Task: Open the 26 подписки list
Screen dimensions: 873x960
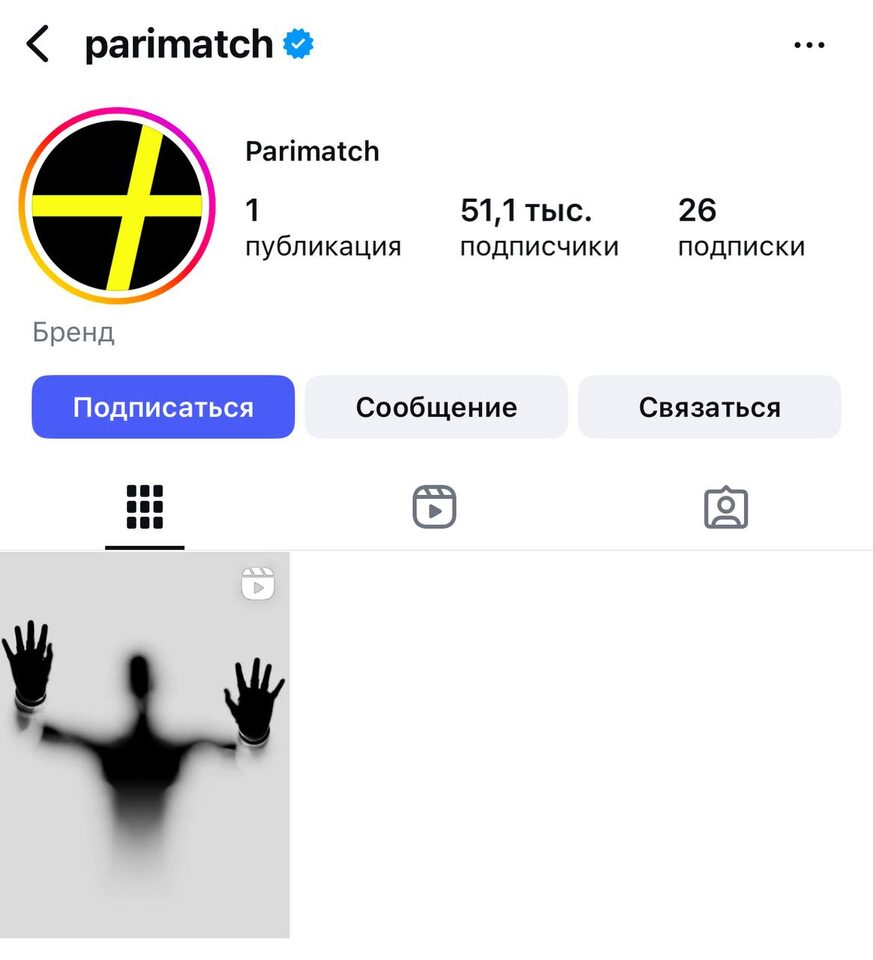Action: (x=740, y=227)
